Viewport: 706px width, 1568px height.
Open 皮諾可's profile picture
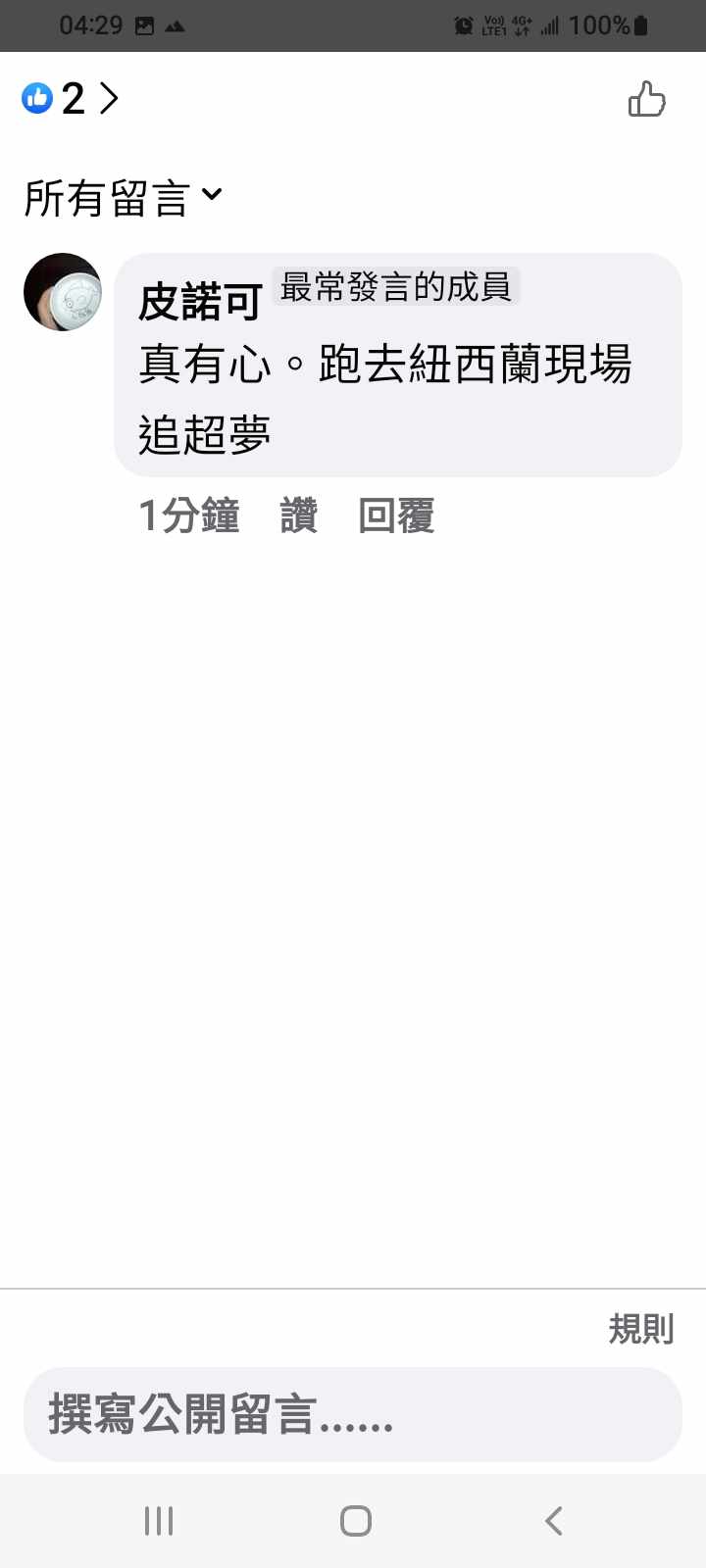(x=63, y=292)
